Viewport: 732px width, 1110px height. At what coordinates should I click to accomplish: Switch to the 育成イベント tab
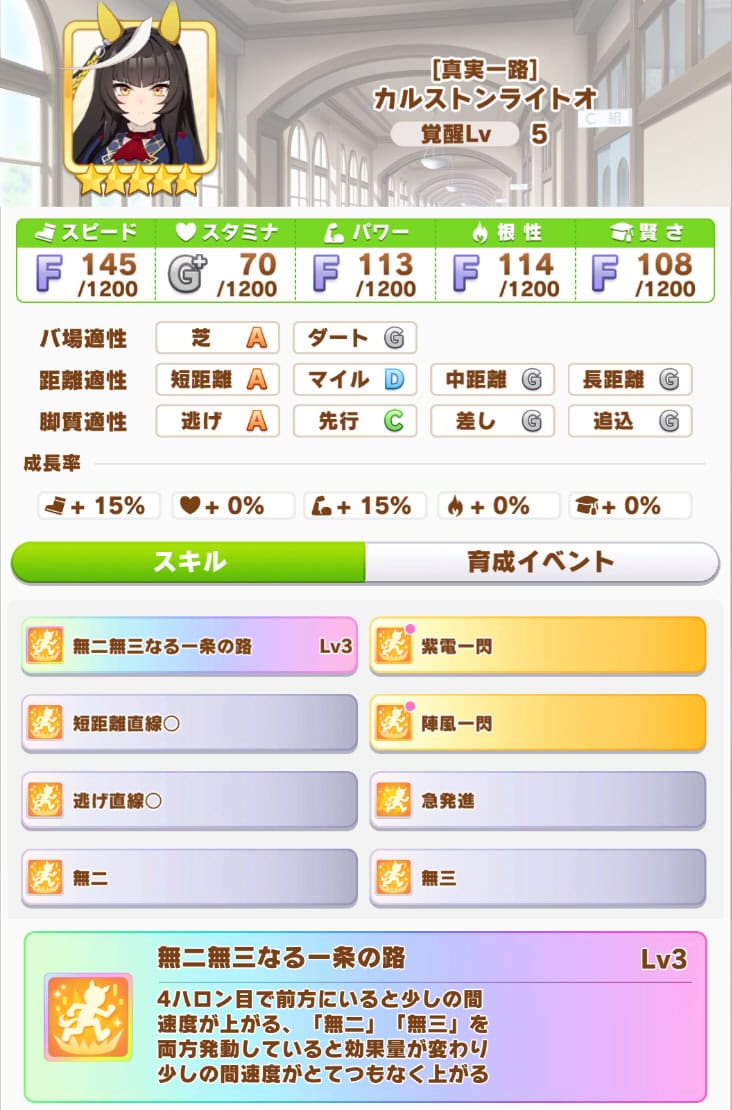point(541,562)
